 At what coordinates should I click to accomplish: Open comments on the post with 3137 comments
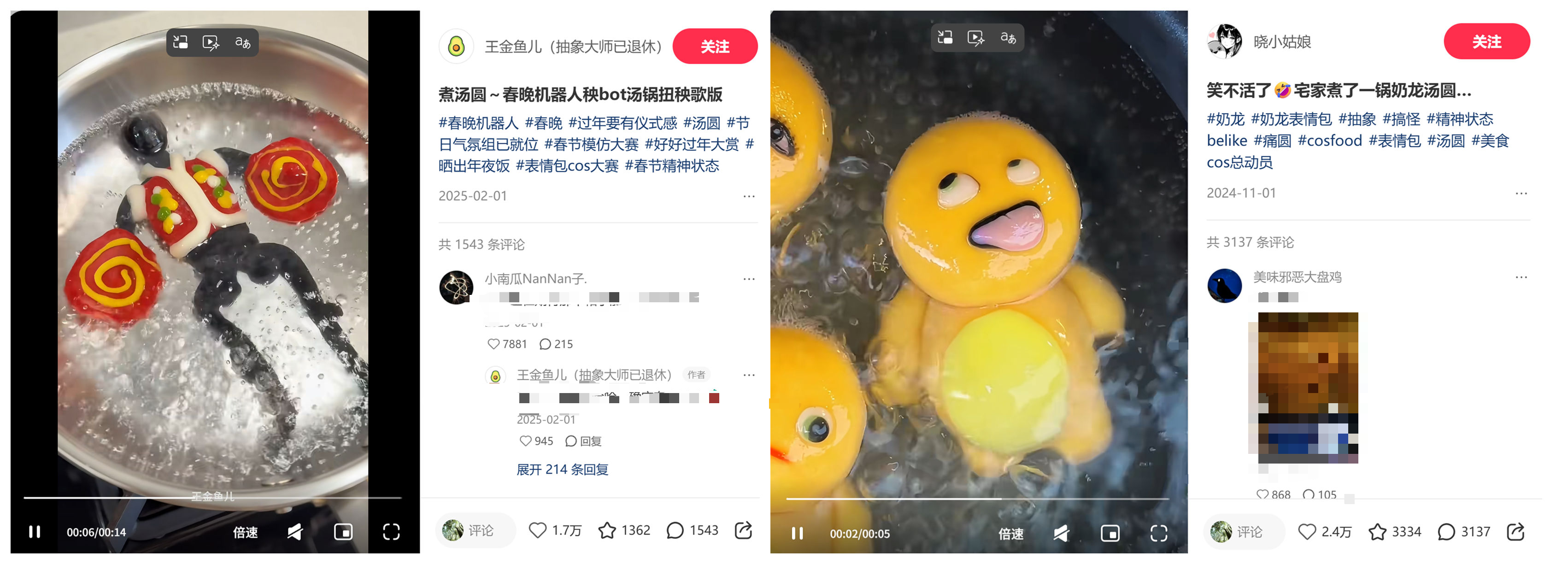click(x=1446, y=532)
